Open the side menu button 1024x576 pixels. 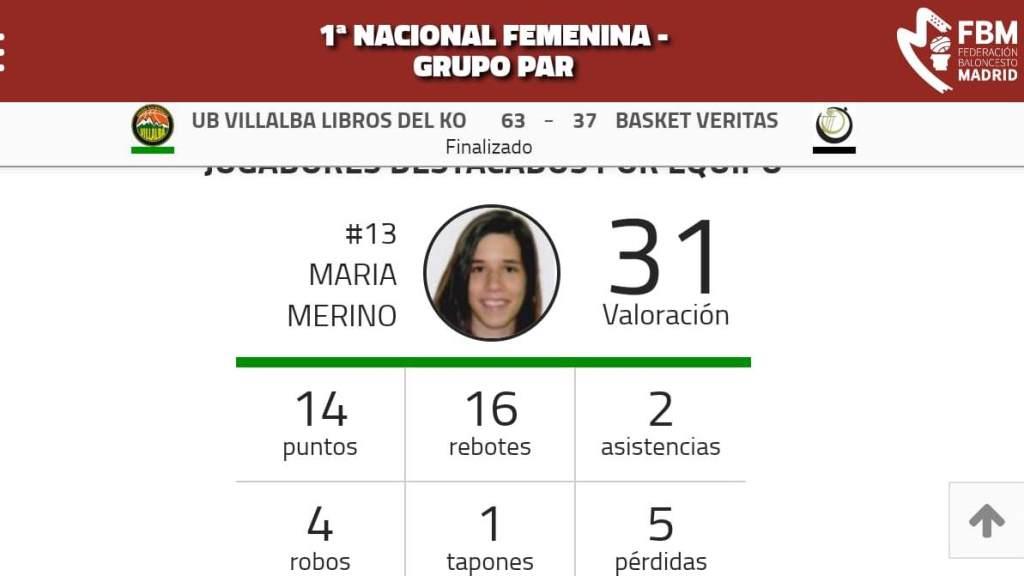3,51
